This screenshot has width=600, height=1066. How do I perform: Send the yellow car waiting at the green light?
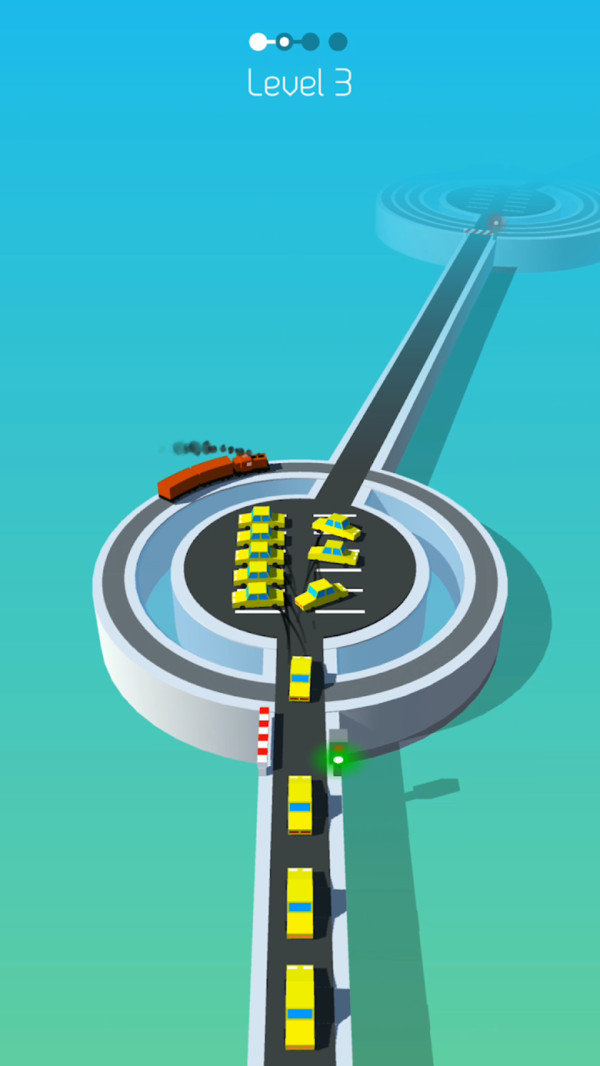point(300,805)
